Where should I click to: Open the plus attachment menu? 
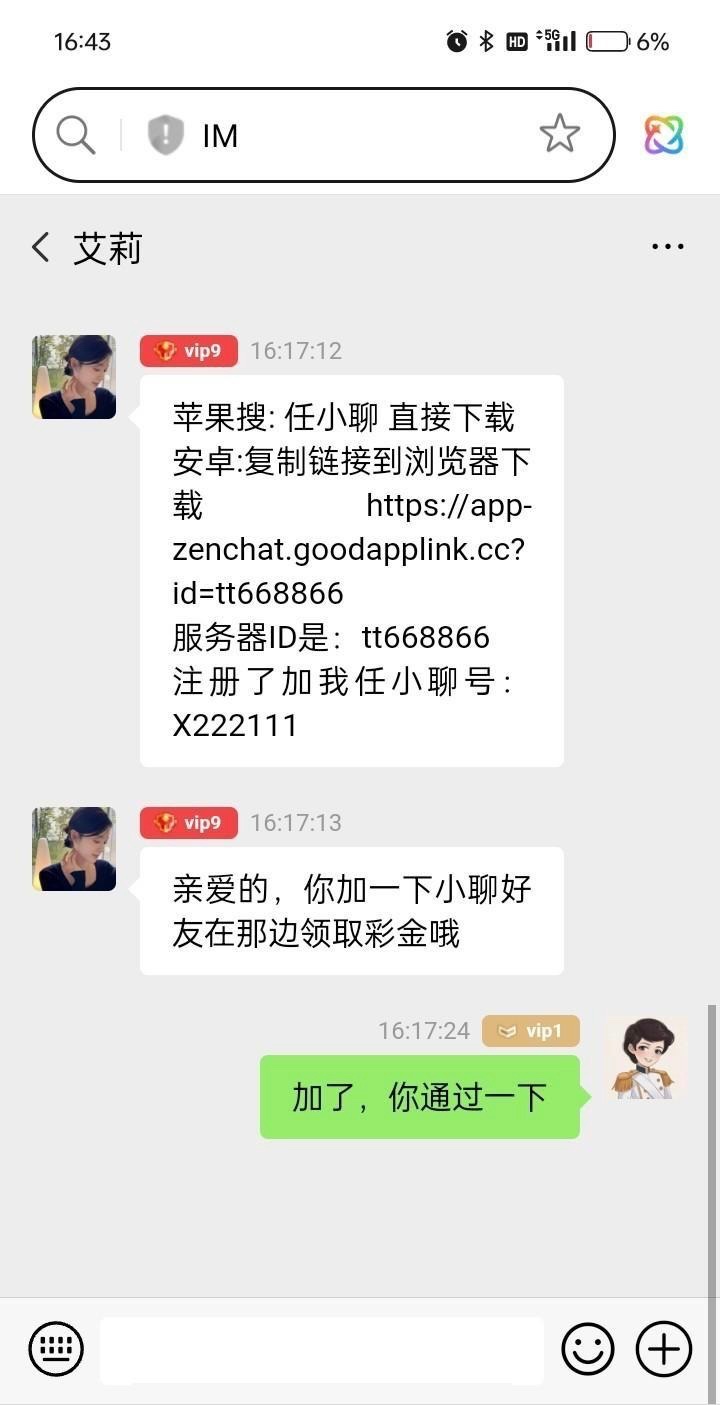tap(664, 1349)
